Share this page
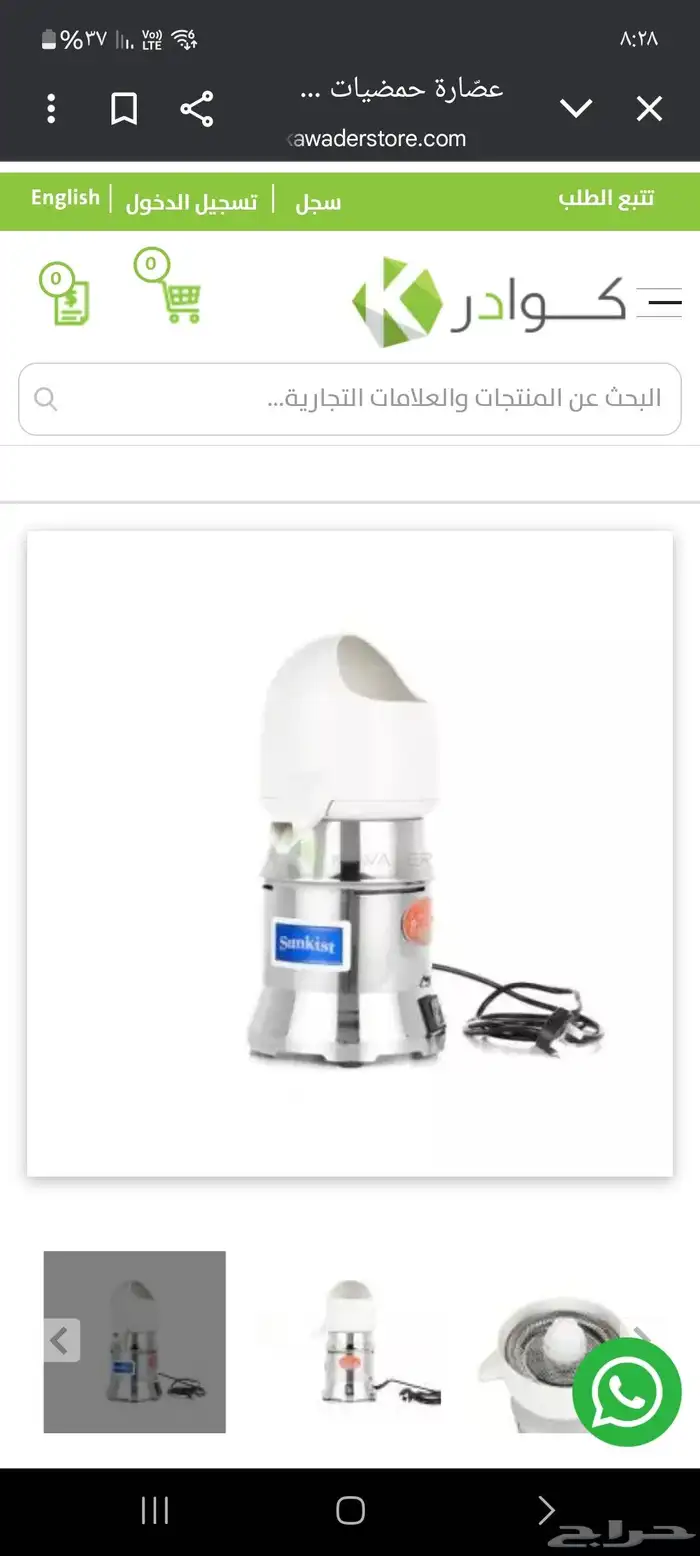Image resolution: width=700 pixels, height=1556 pixels. coord(197,109)
